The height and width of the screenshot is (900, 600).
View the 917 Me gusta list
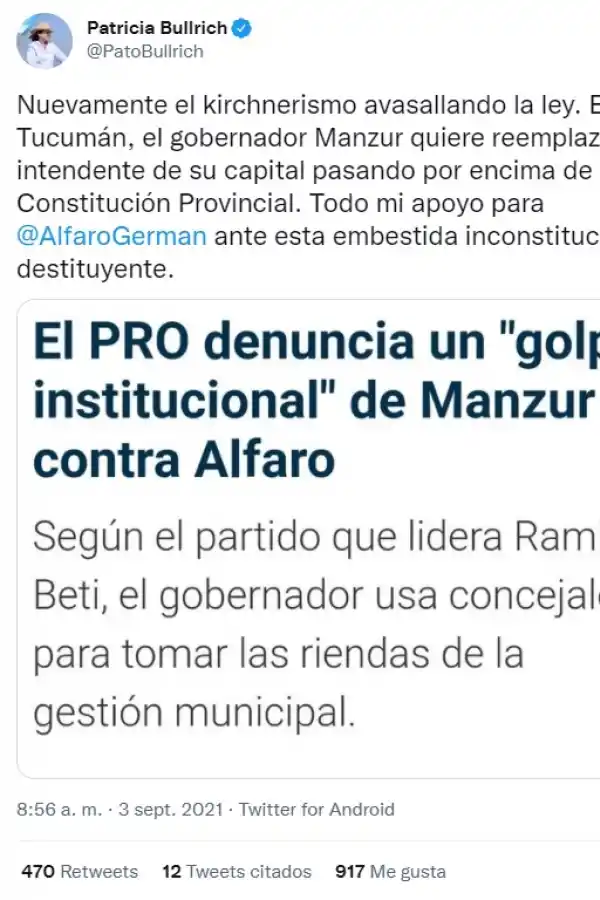tap(390, 872)
